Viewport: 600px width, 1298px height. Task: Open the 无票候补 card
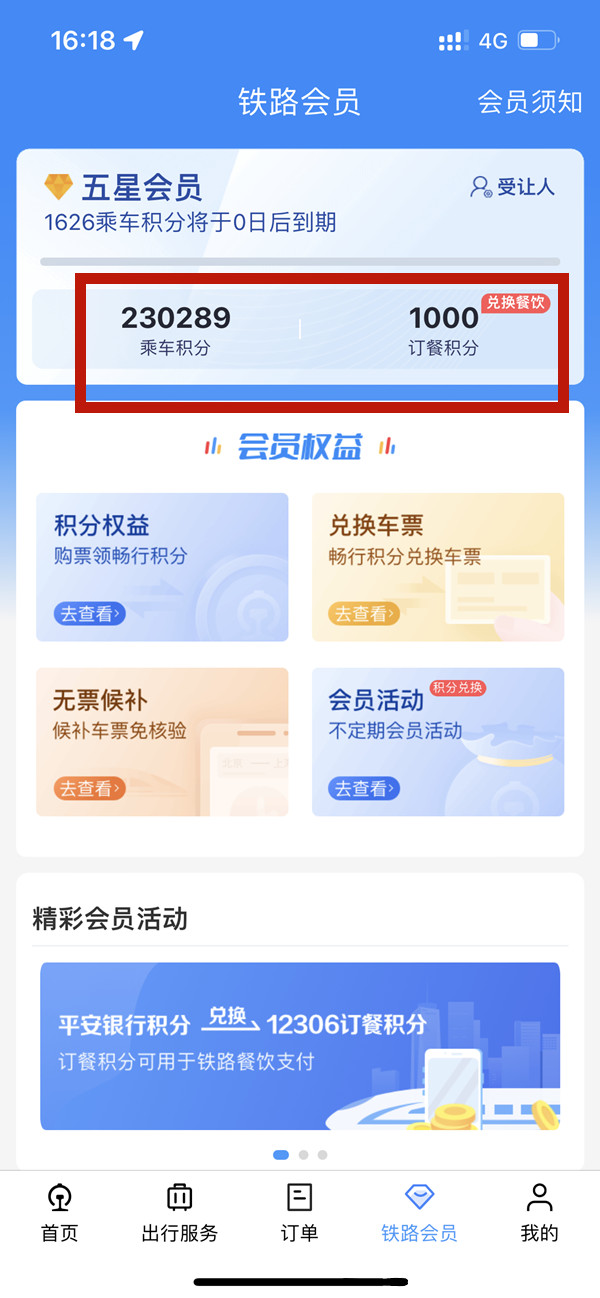click(x=162, y=742)
